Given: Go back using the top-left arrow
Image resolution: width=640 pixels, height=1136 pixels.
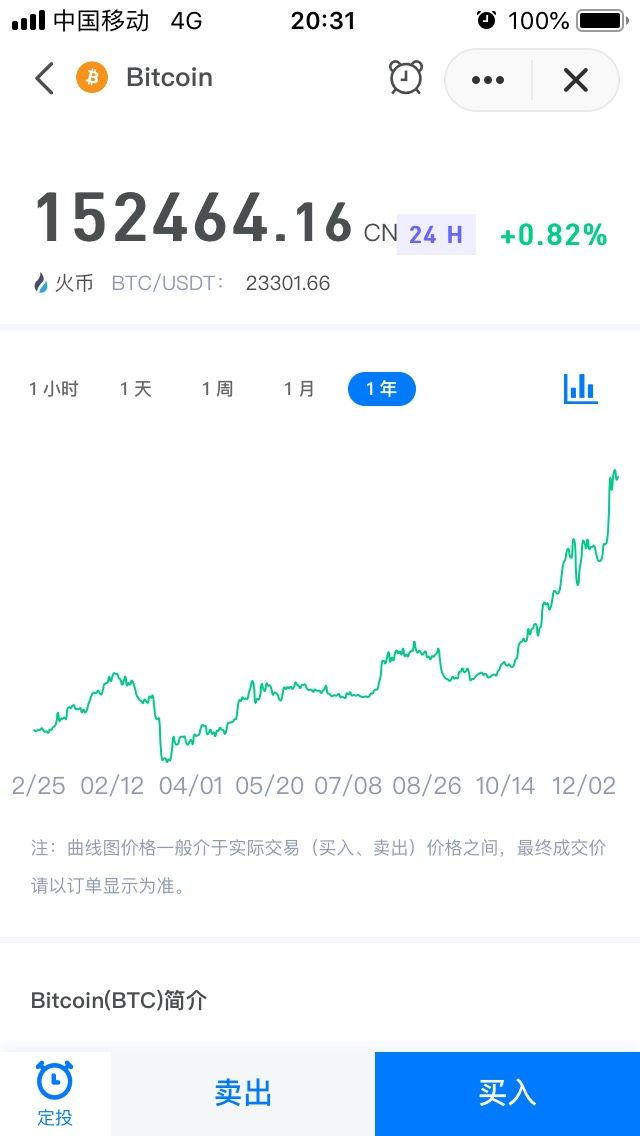Looking at the screenshot, I should pyautogui.click(x=44, y=78).
